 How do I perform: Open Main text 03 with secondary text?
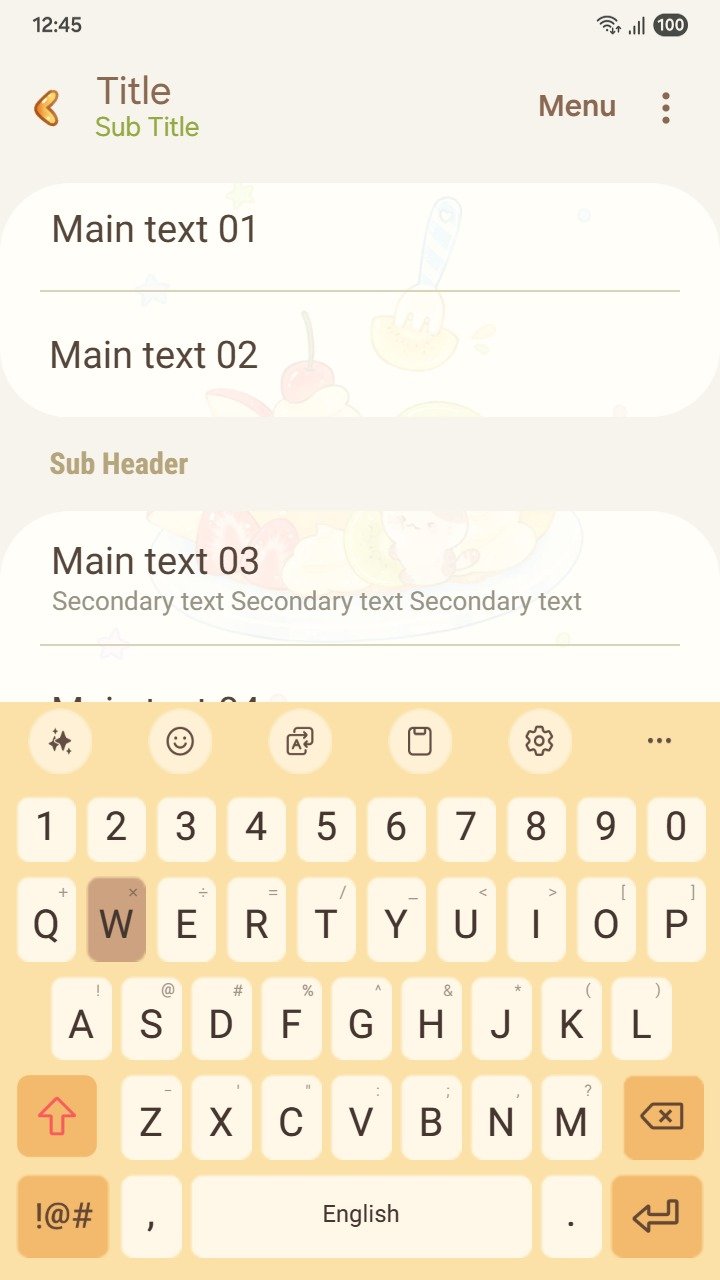pyautogui.click(x=360, y=578)
